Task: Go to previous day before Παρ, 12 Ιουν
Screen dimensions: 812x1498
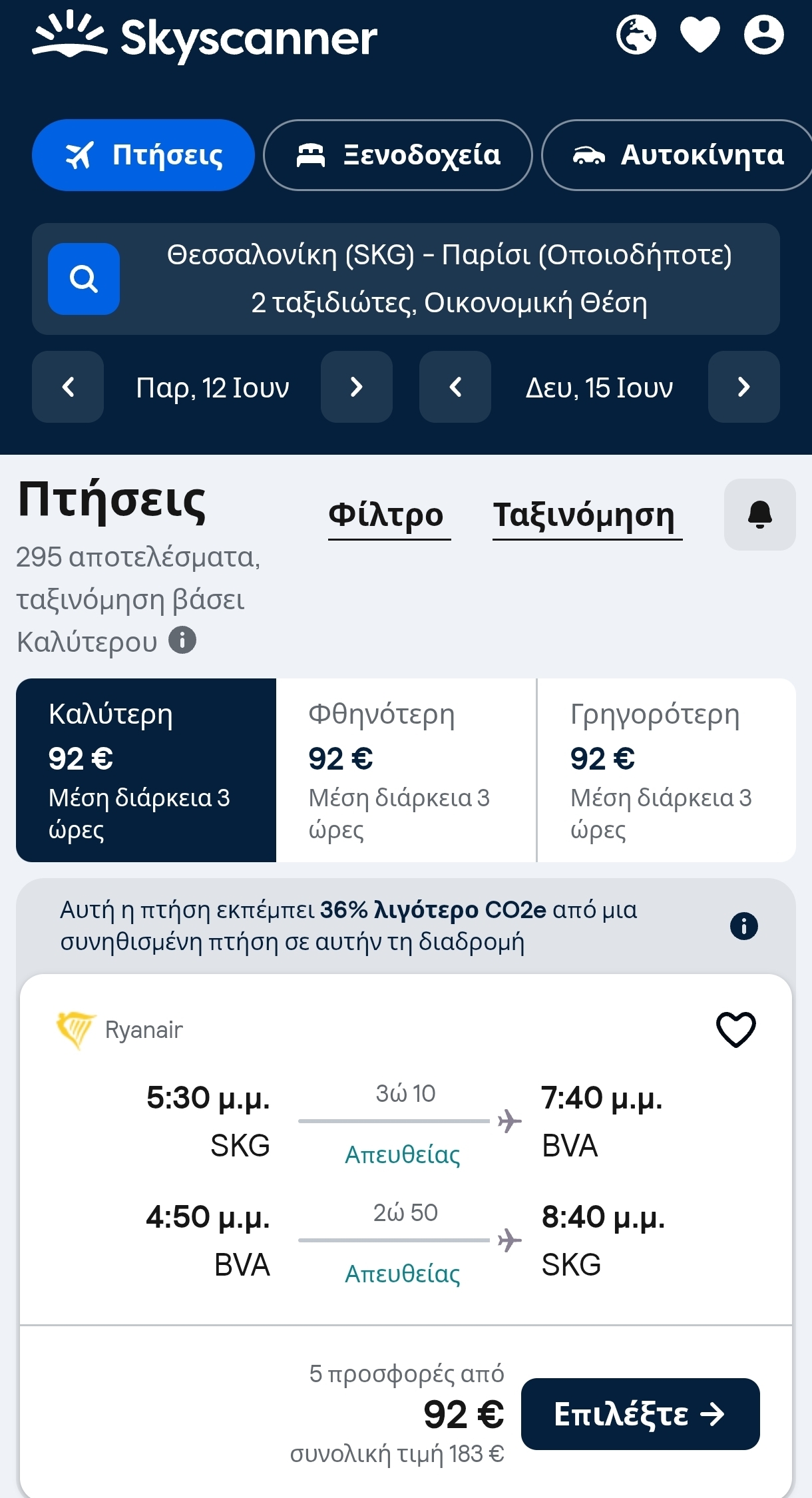Action: click(68, 387)
